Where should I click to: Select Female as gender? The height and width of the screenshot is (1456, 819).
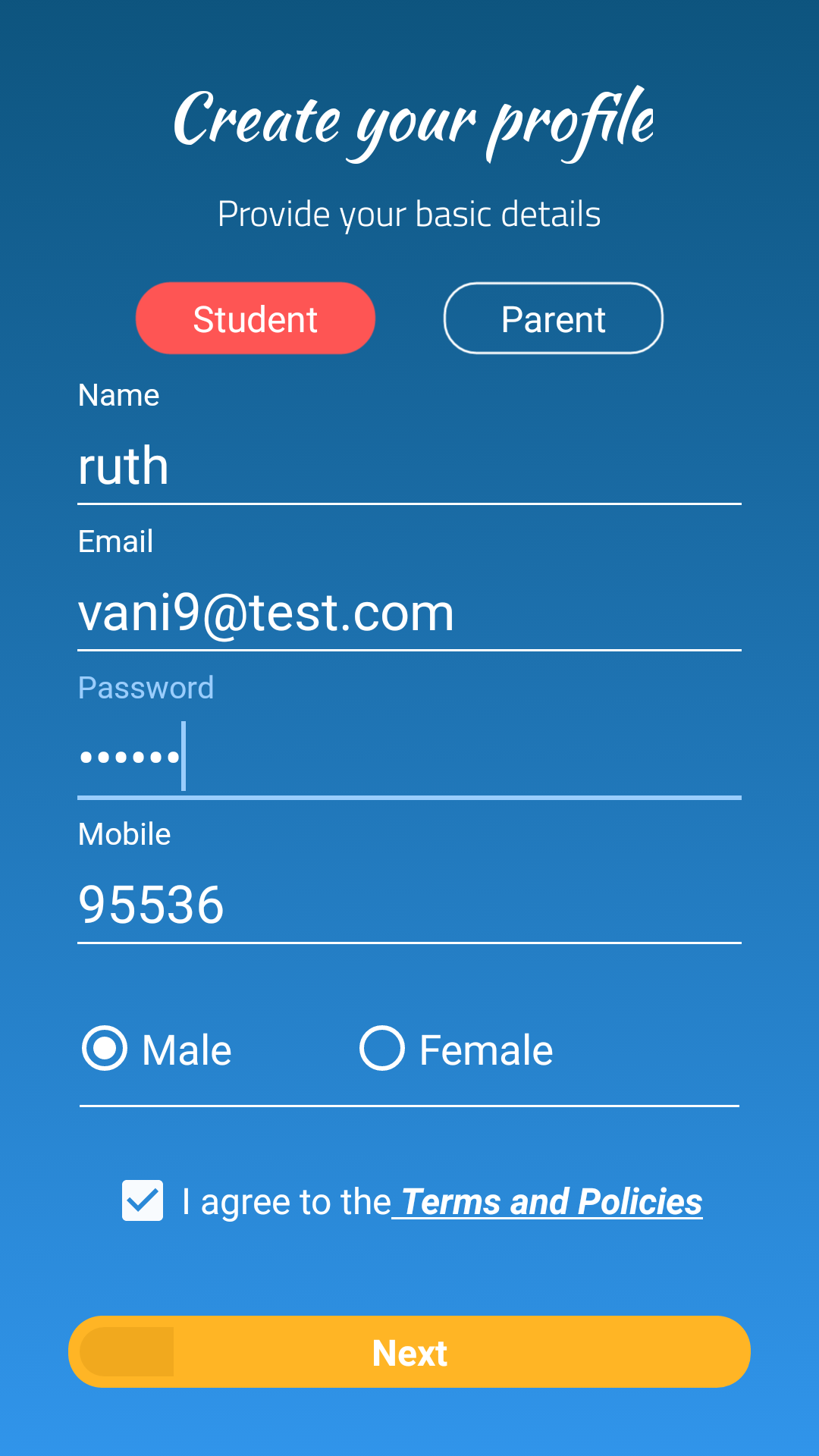tap(457, 1049)
